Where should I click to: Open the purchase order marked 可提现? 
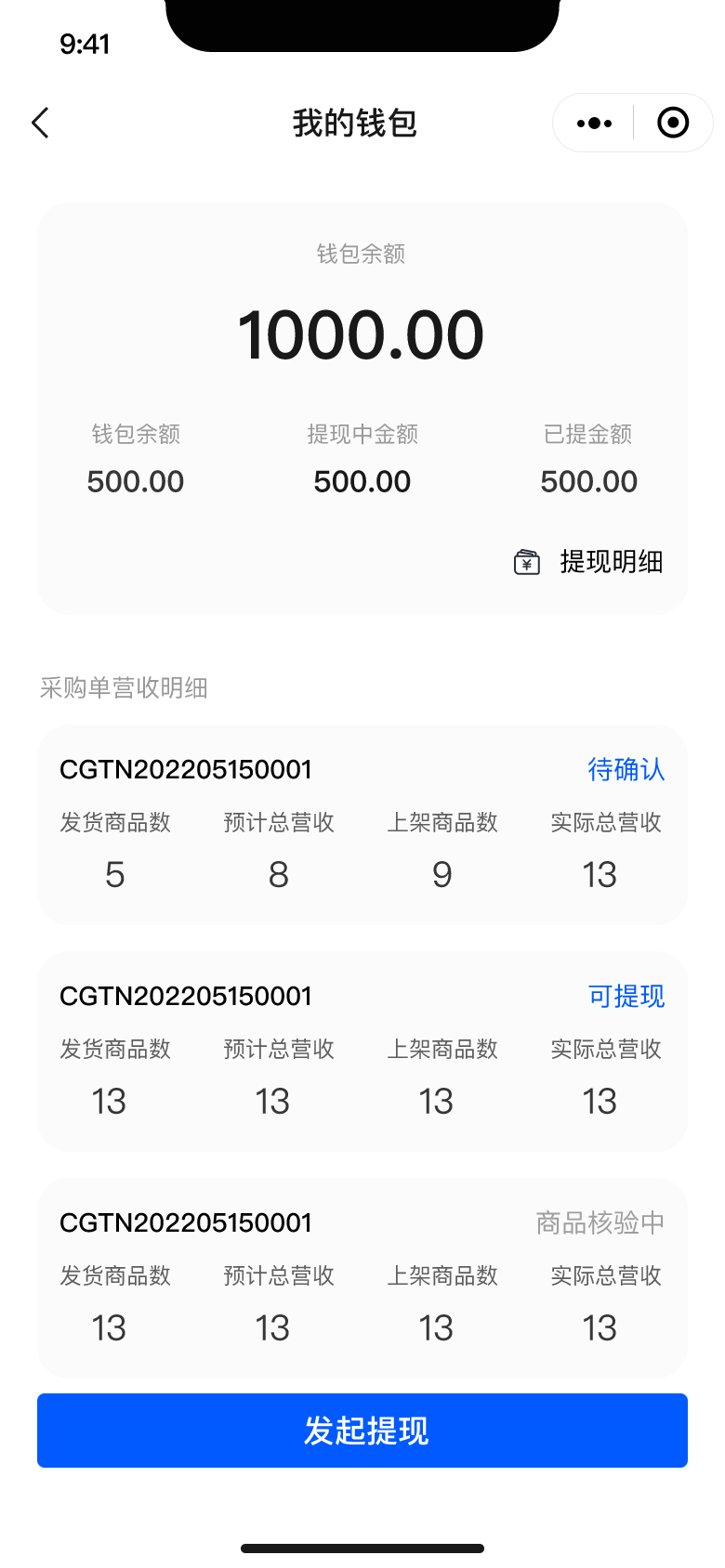(362, 1052)
